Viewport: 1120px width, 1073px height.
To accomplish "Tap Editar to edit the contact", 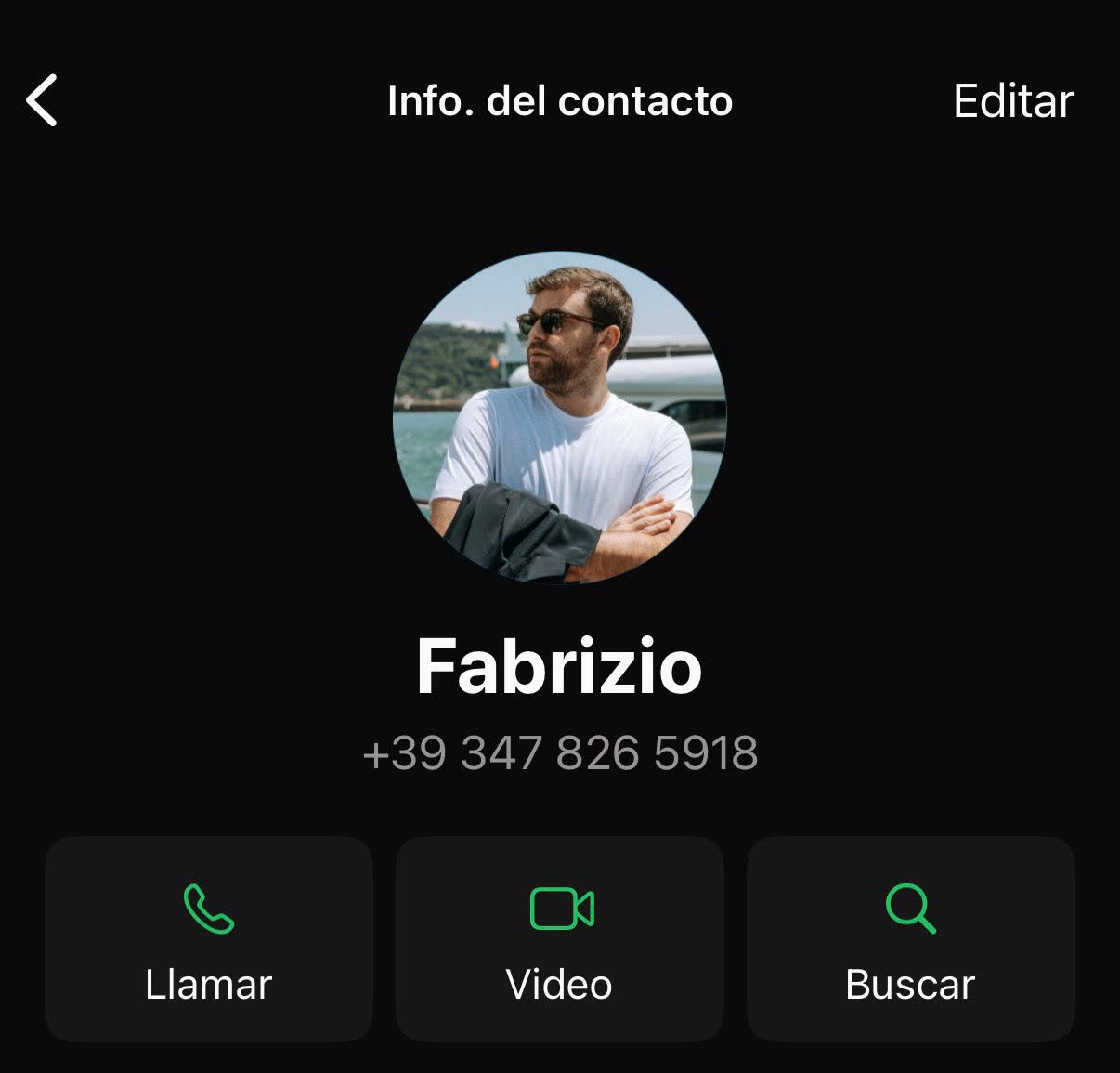I will pyautogui.click(x=1013, y=100).
